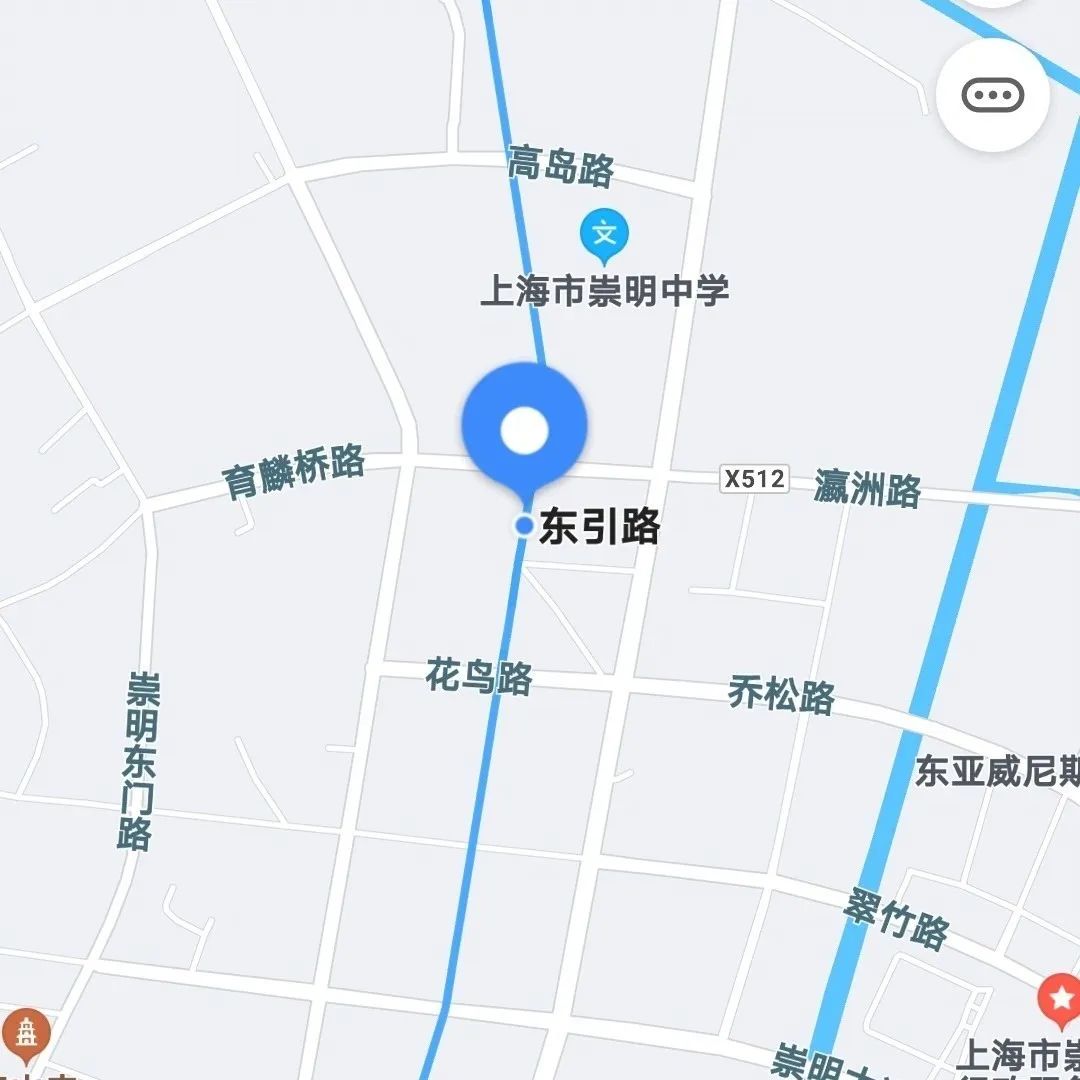Tap the blue location pin at 东引路

[524, 430]
